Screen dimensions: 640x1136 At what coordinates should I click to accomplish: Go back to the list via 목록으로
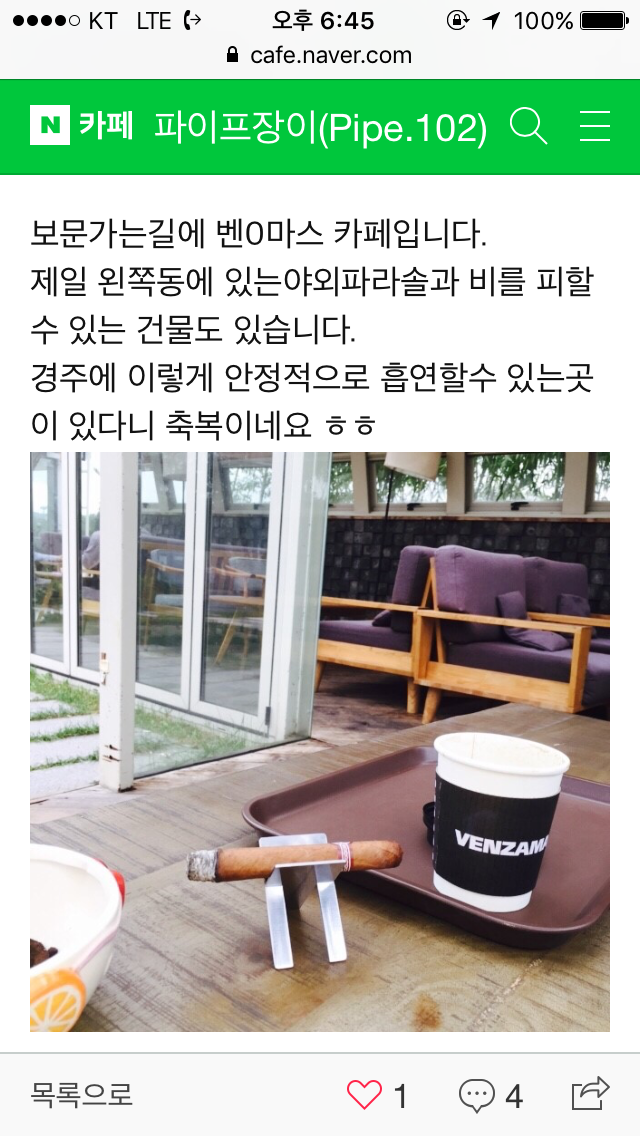(x=82, y=1095)
